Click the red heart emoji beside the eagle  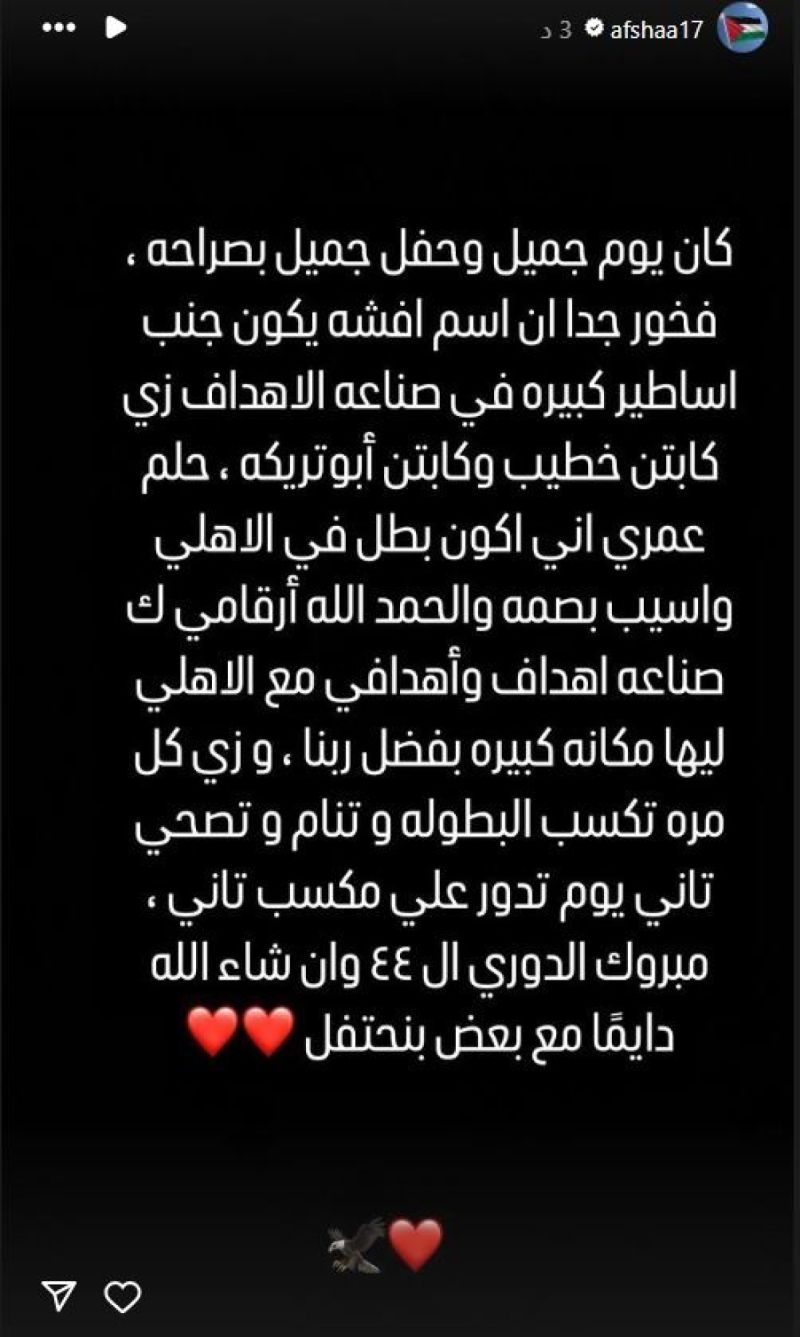pos(416,1243)
